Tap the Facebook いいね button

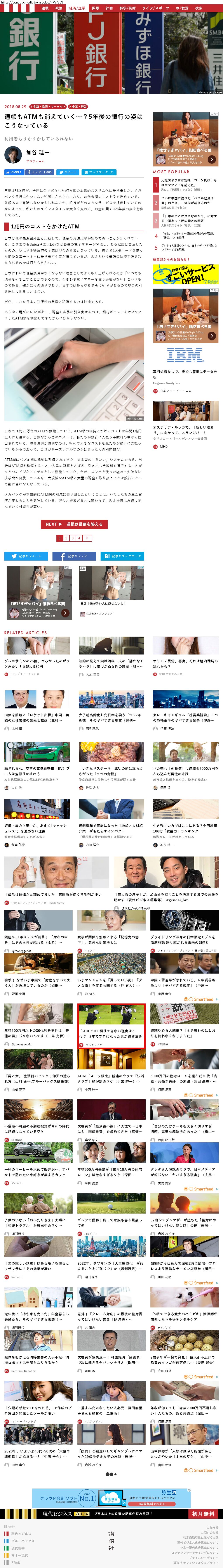click(13, 172)
